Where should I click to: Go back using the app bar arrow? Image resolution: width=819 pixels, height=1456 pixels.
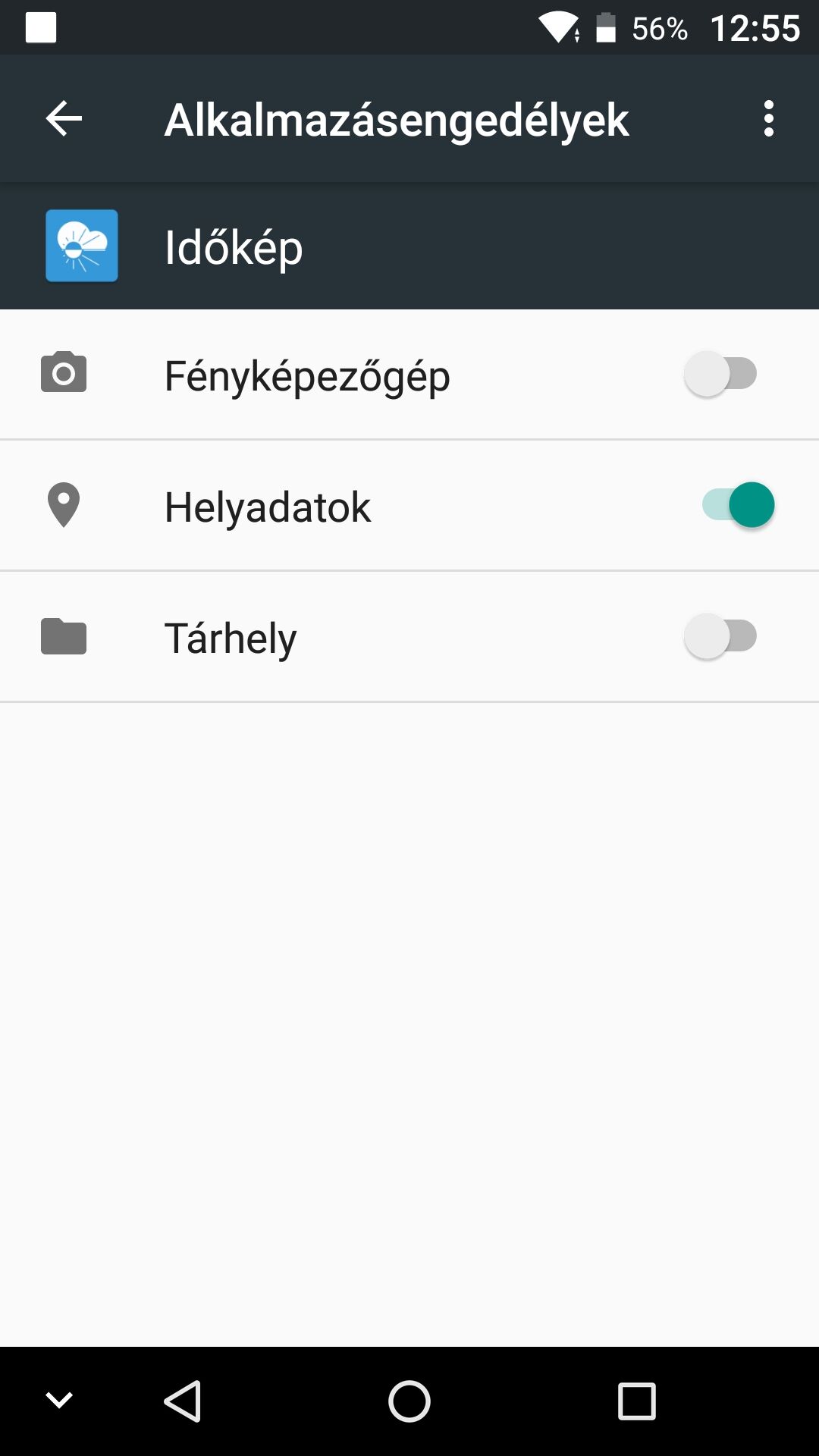(64, 119)
